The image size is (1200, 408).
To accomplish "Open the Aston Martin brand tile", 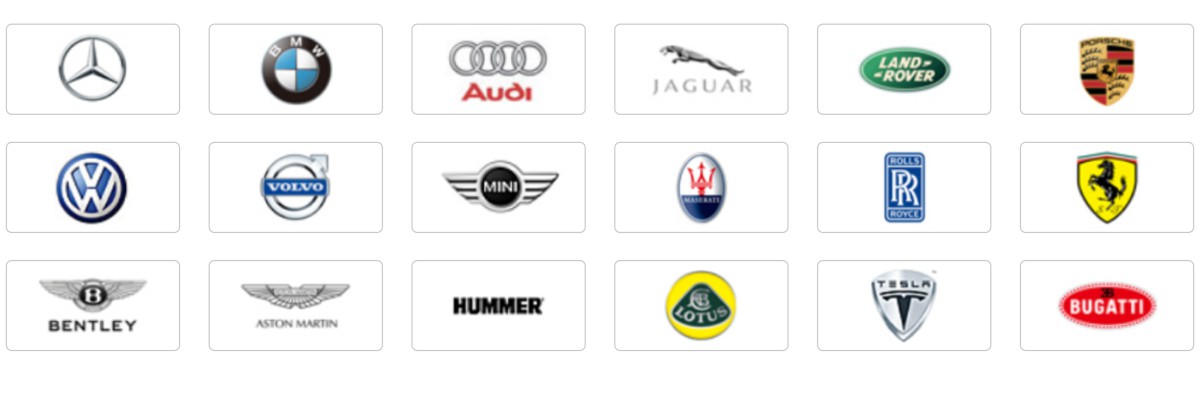I will click(296, 305).
